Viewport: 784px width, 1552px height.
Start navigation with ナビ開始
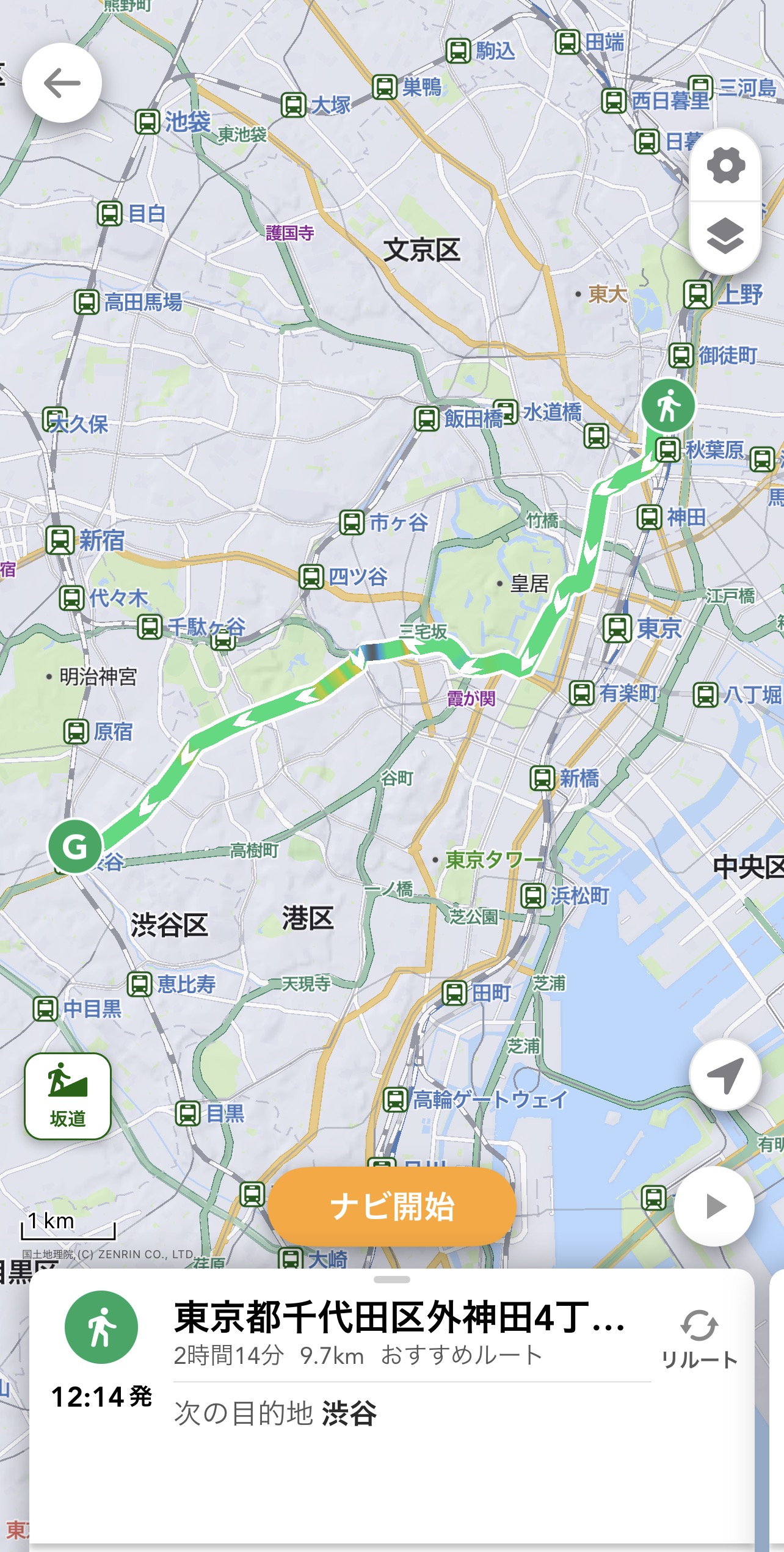point(392,1206)
